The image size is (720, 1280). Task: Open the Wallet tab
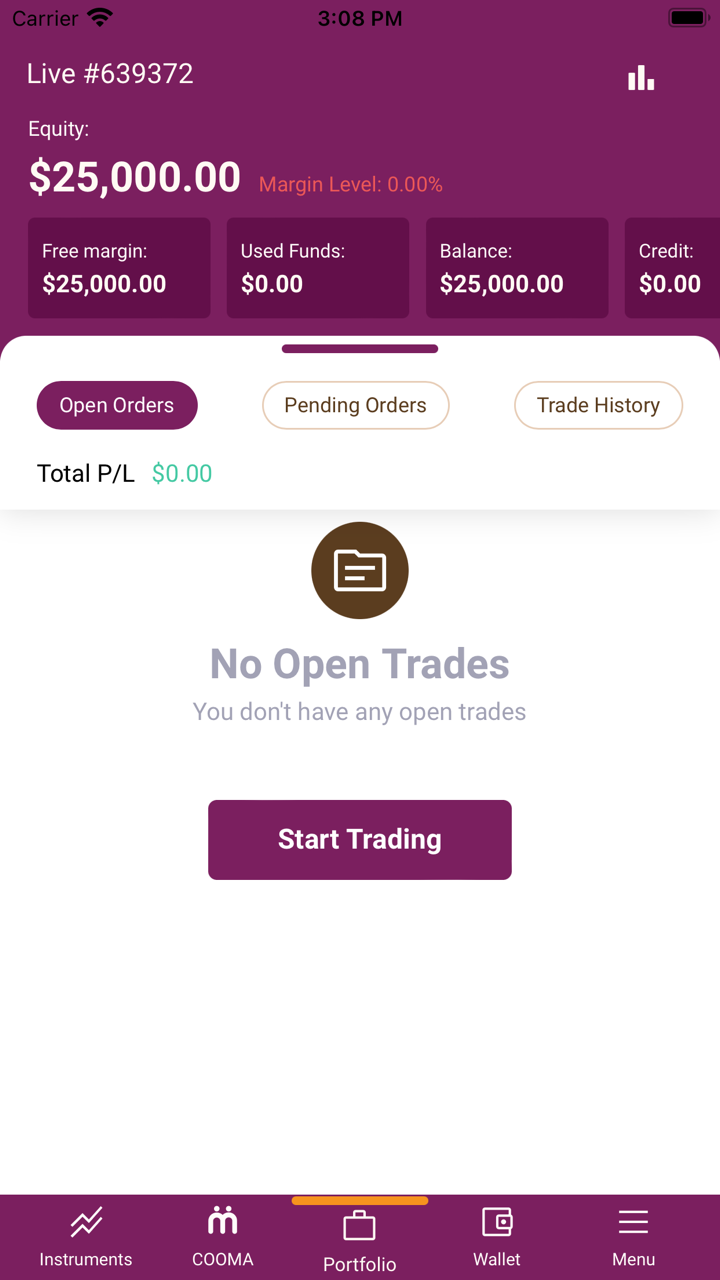pos(497,1237)
